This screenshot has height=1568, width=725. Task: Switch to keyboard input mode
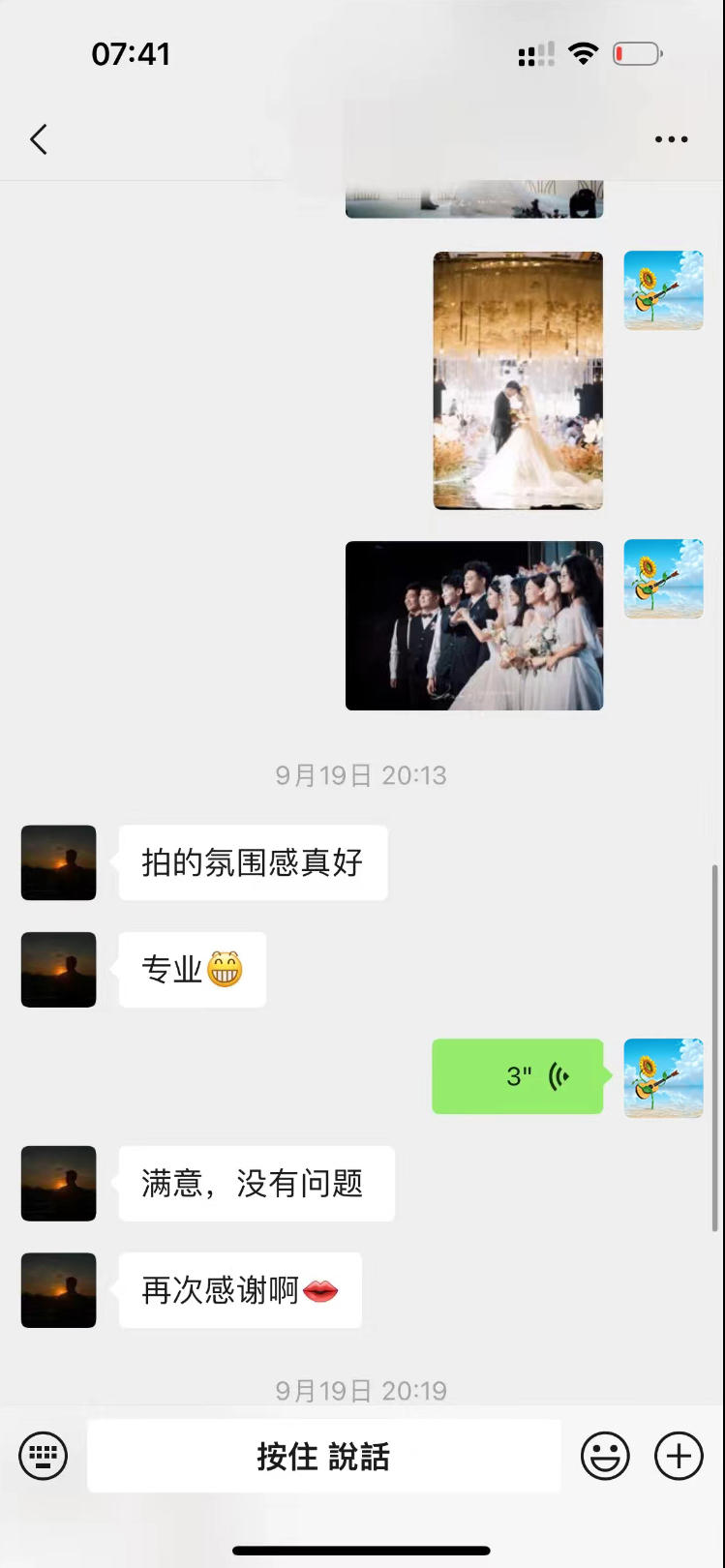click(44, 1456)
